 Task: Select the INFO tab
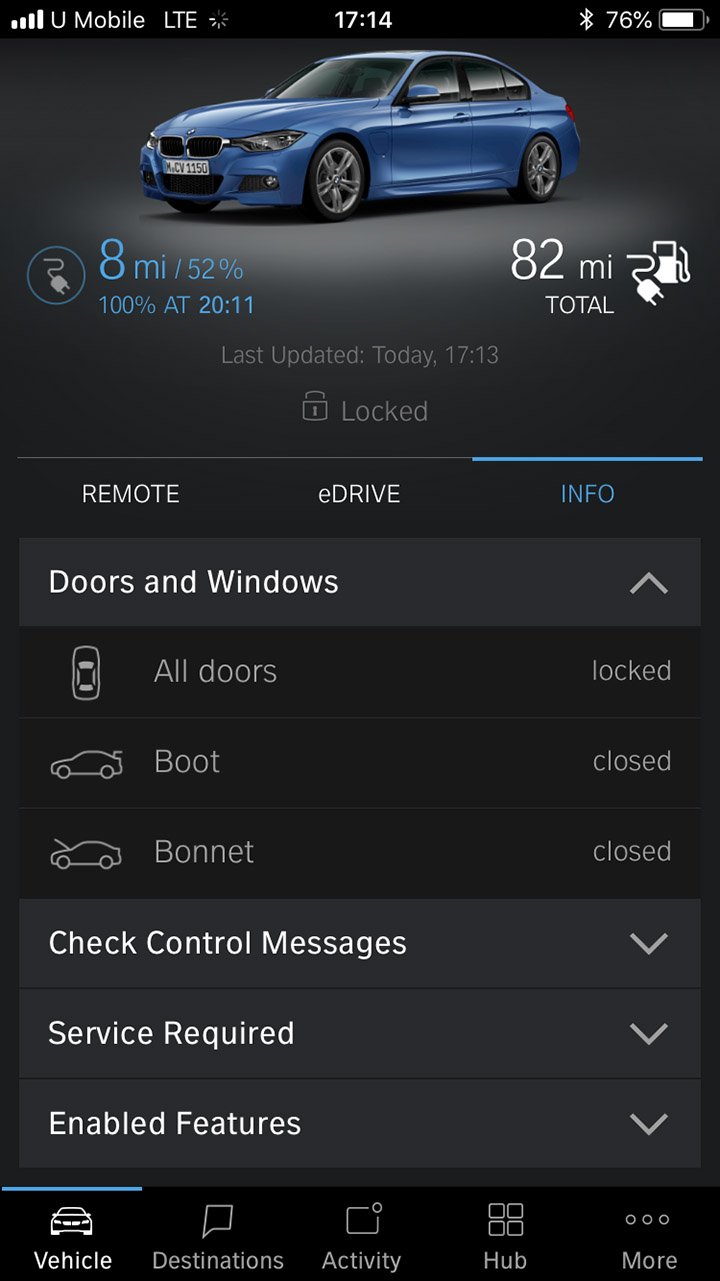click(587, 494)
